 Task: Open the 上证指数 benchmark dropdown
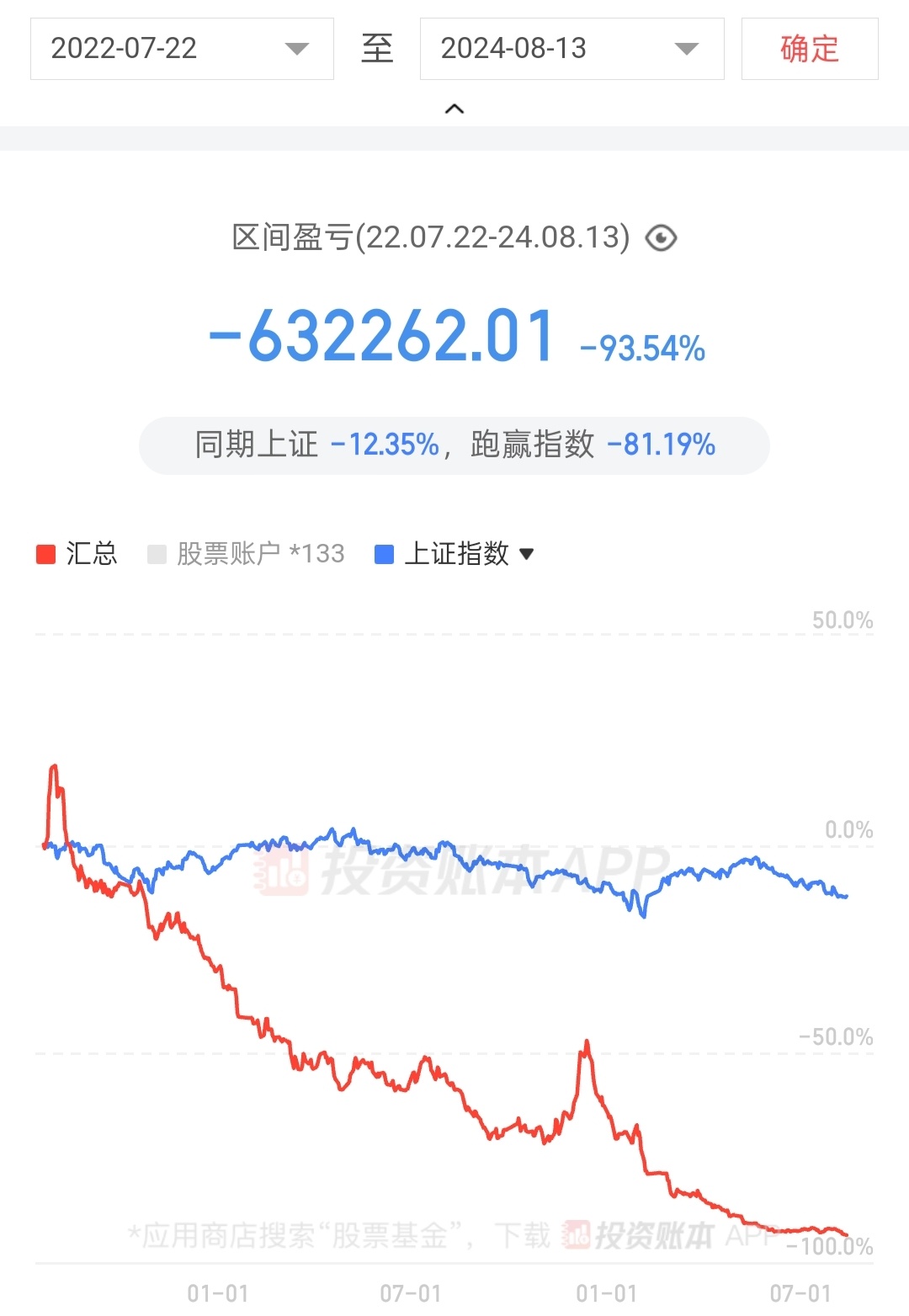coord(455,554)
